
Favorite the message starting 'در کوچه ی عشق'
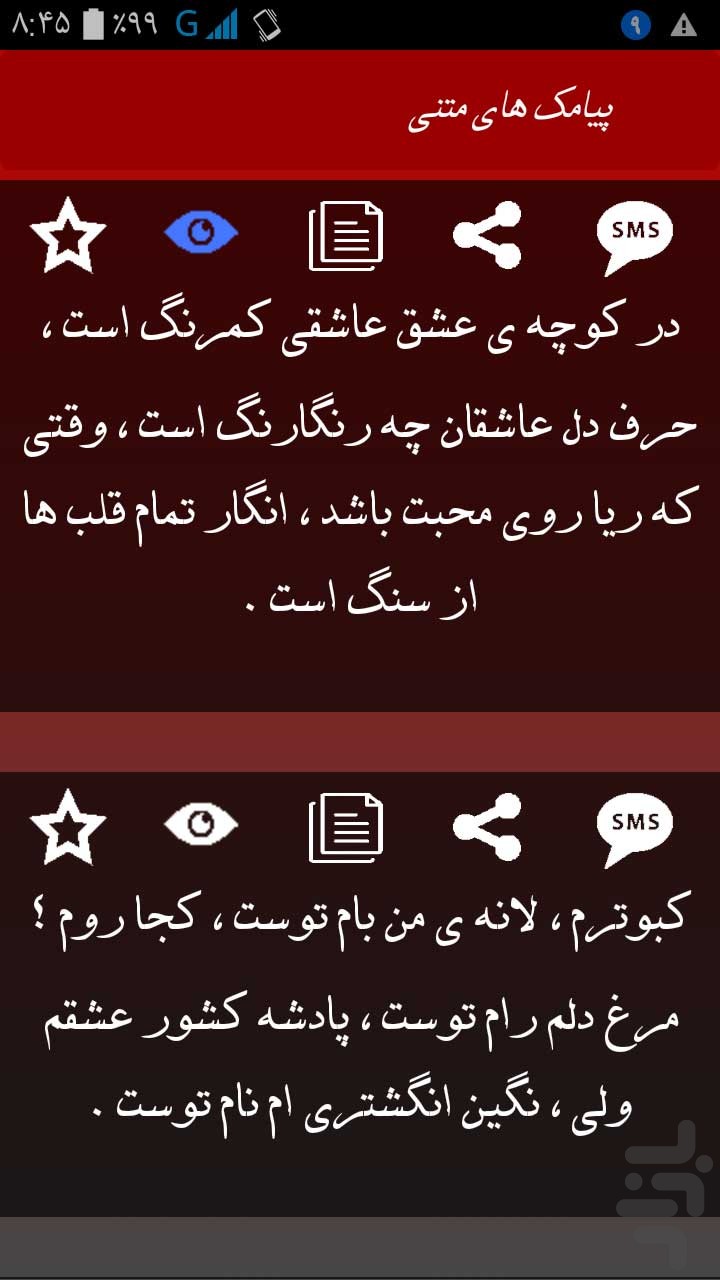click(x=68, y=236)
